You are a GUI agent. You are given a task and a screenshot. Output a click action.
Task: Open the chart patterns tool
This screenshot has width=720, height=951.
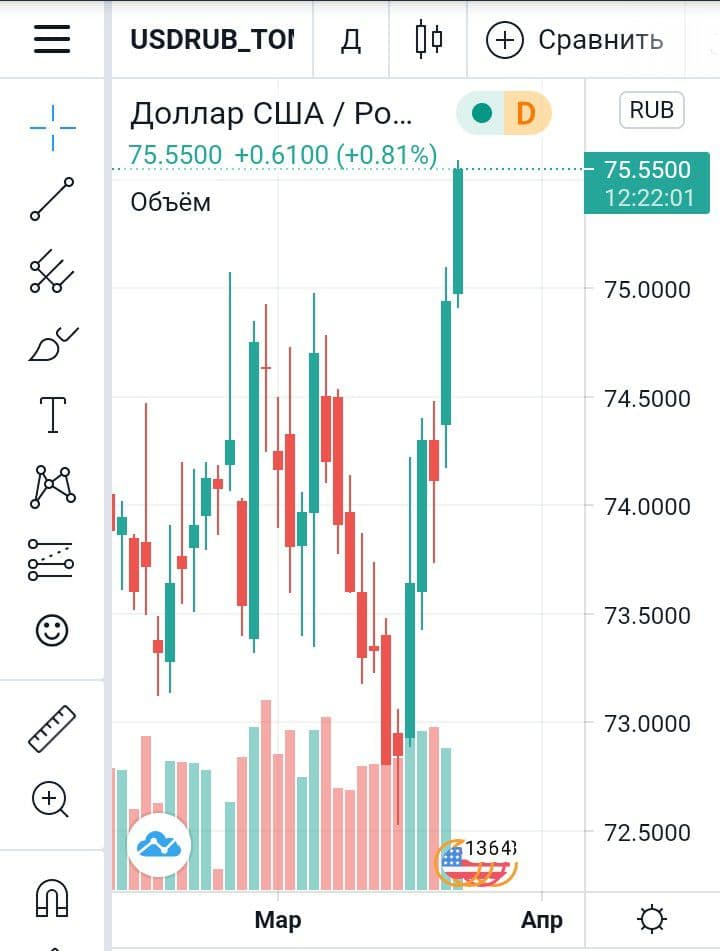pyautogui.click(x=52, y=487)
